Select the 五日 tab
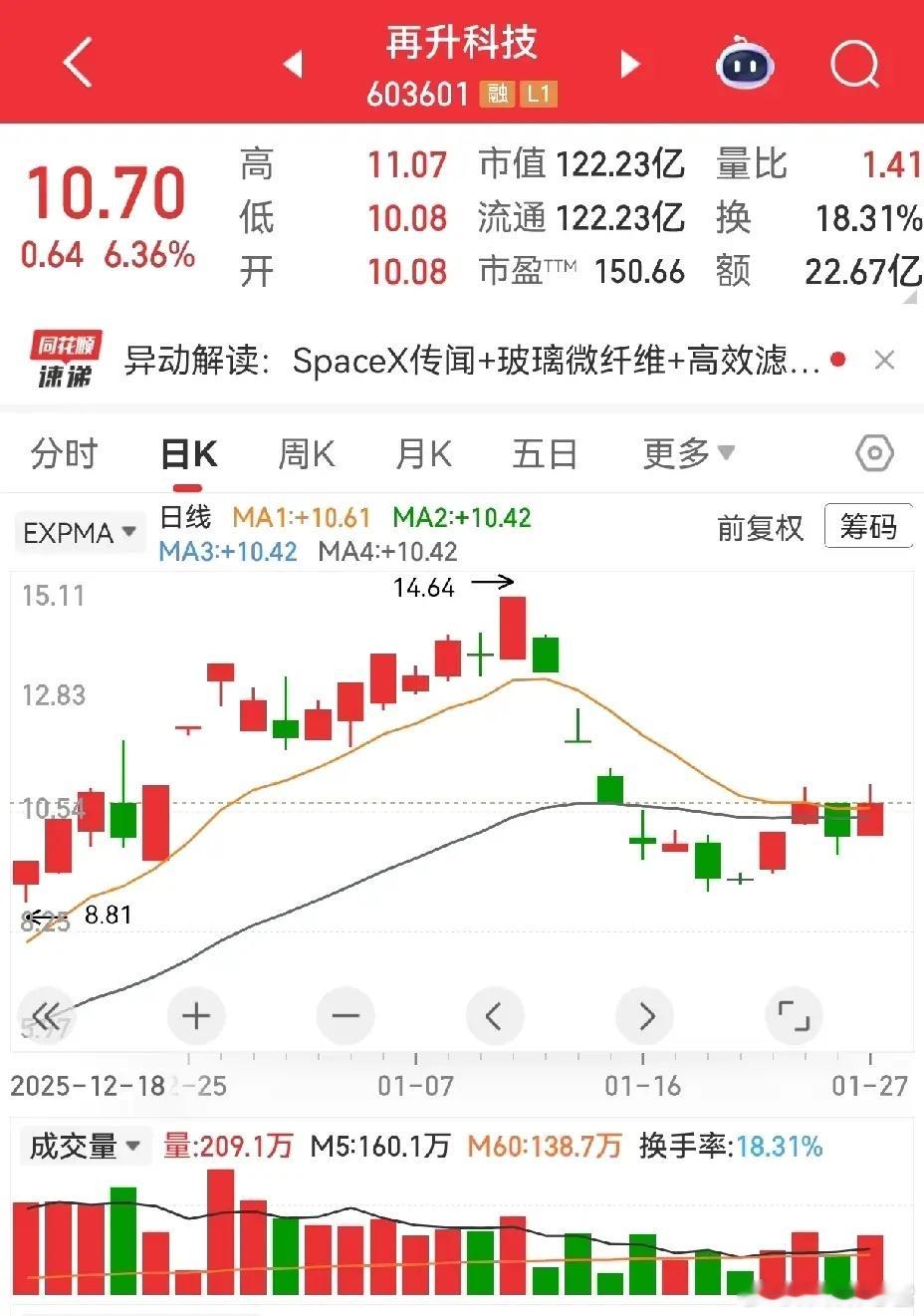924x1316 pixels. tap(545, 454)
